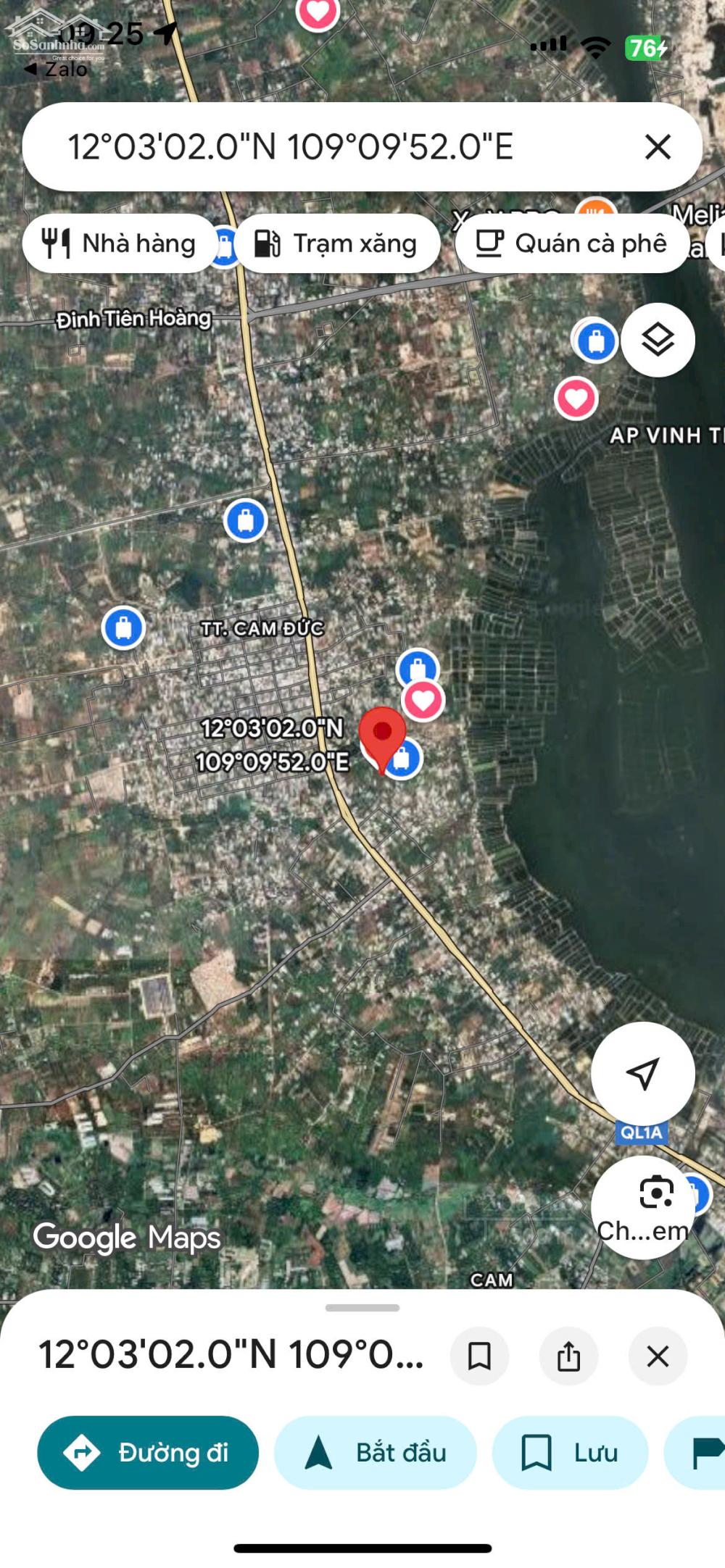This screenshot has width=725, height=1568.
Task: Center map on my current location
Action: [642, 1073]
